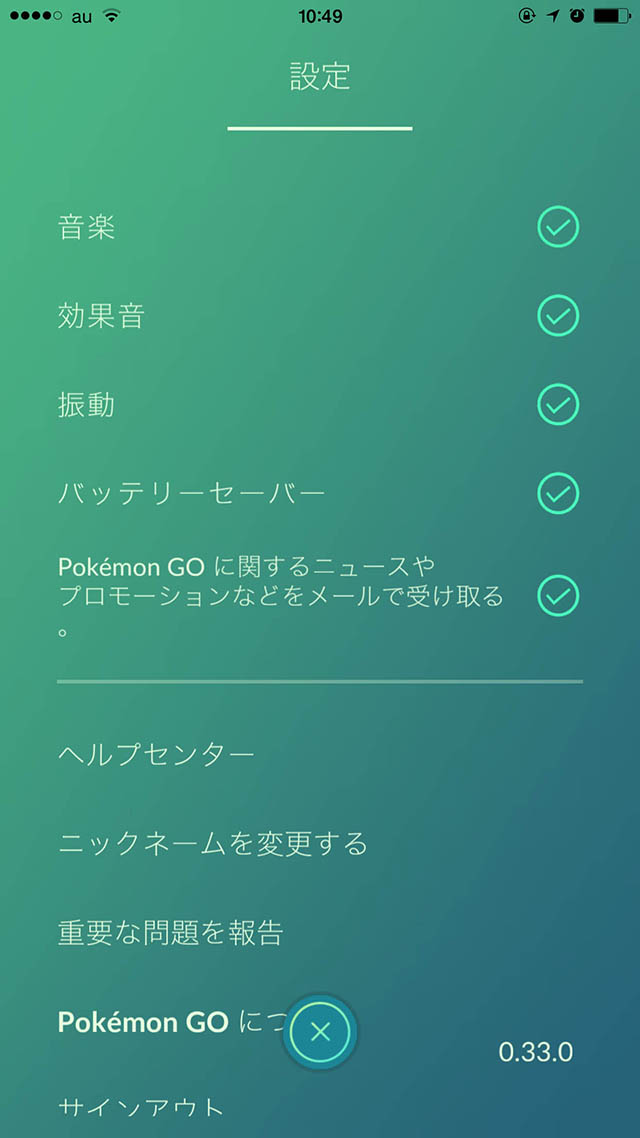Toggle the 音楽 music checkbox
The height and width of the screenshot is (1138, 640).
[x=558, y=228]
